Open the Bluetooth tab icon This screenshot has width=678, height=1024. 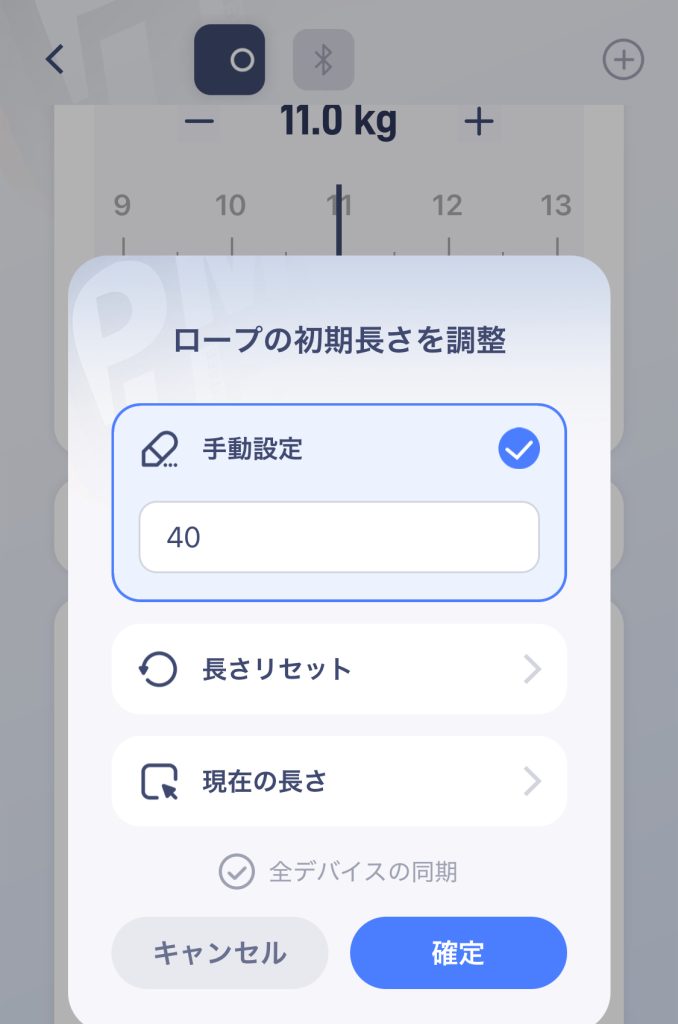pos(323,60)
